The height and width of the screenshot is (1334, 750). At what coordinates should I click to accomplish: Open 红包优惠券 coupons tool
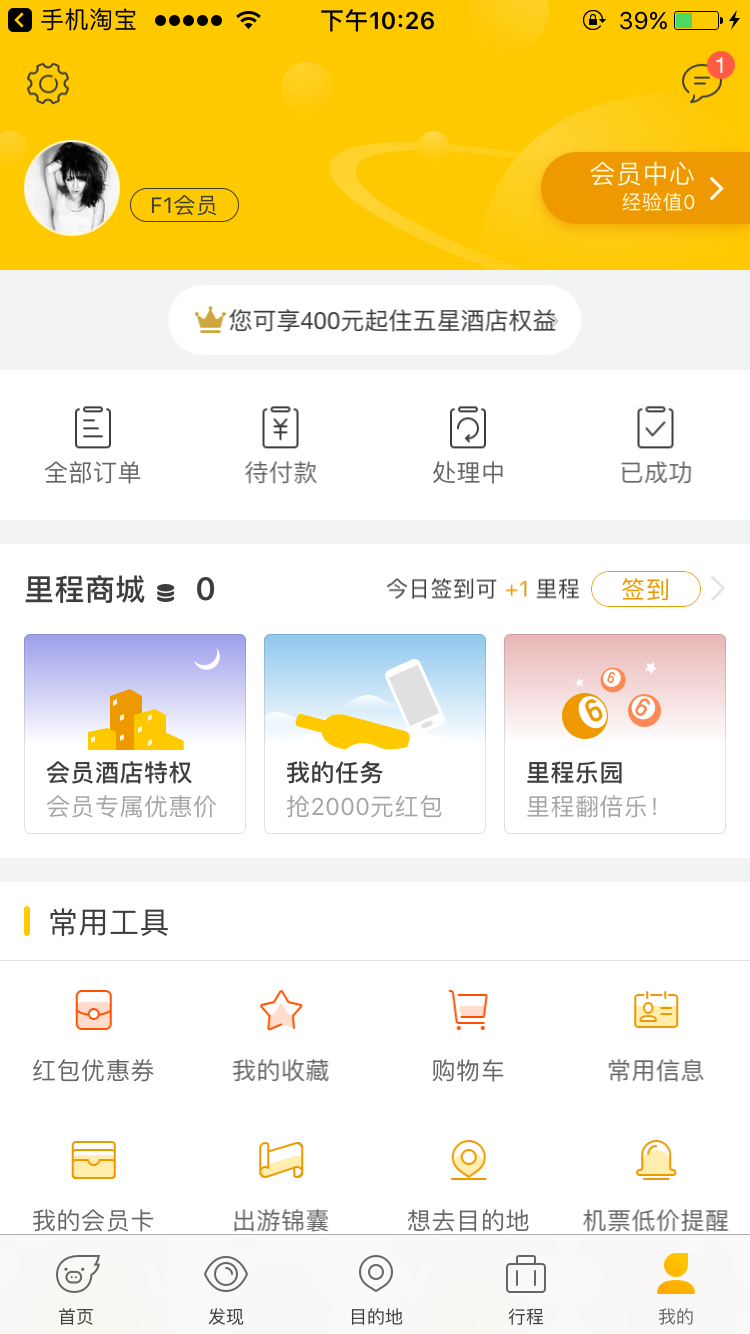(93, 1036)
